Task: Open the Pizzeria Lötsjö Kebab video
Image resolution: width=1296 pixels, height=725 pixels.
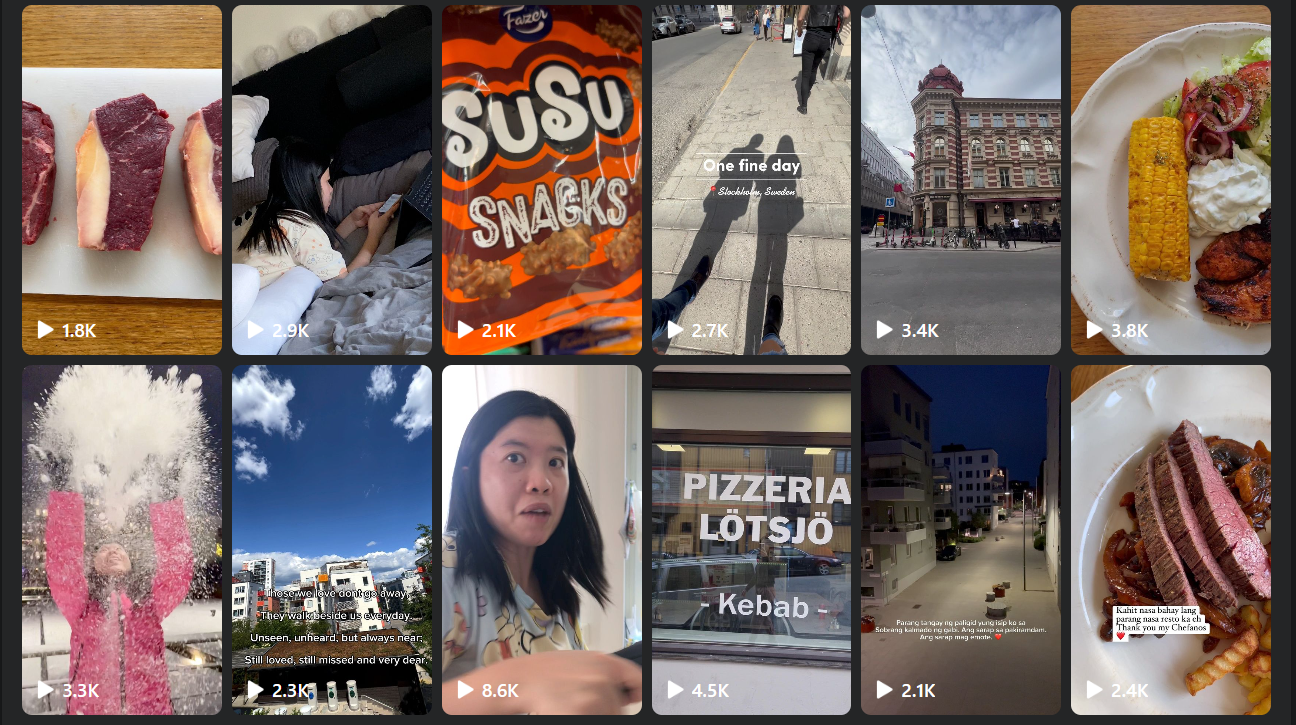Action: coord(752,540)
